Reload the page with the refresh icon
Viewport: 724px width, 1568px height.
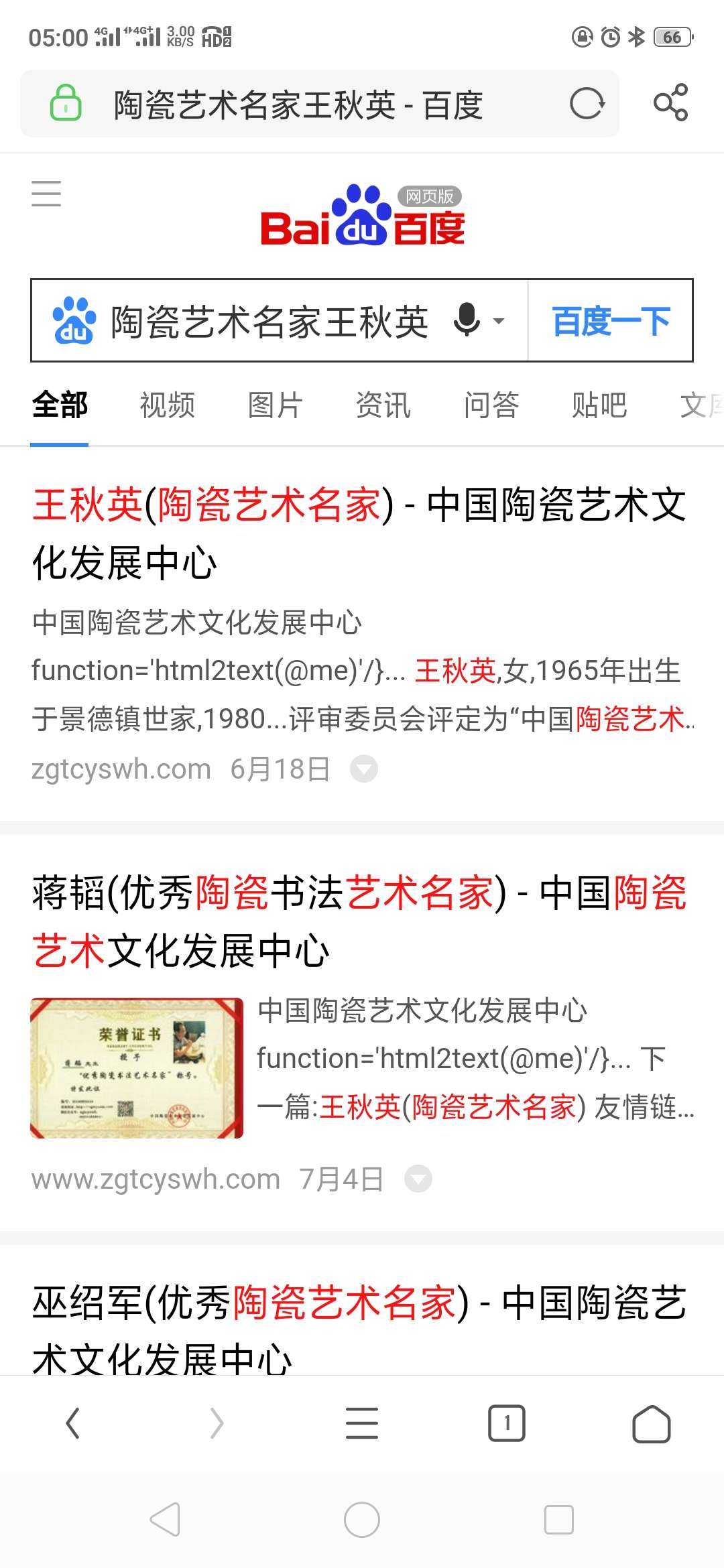coord(587,104)
